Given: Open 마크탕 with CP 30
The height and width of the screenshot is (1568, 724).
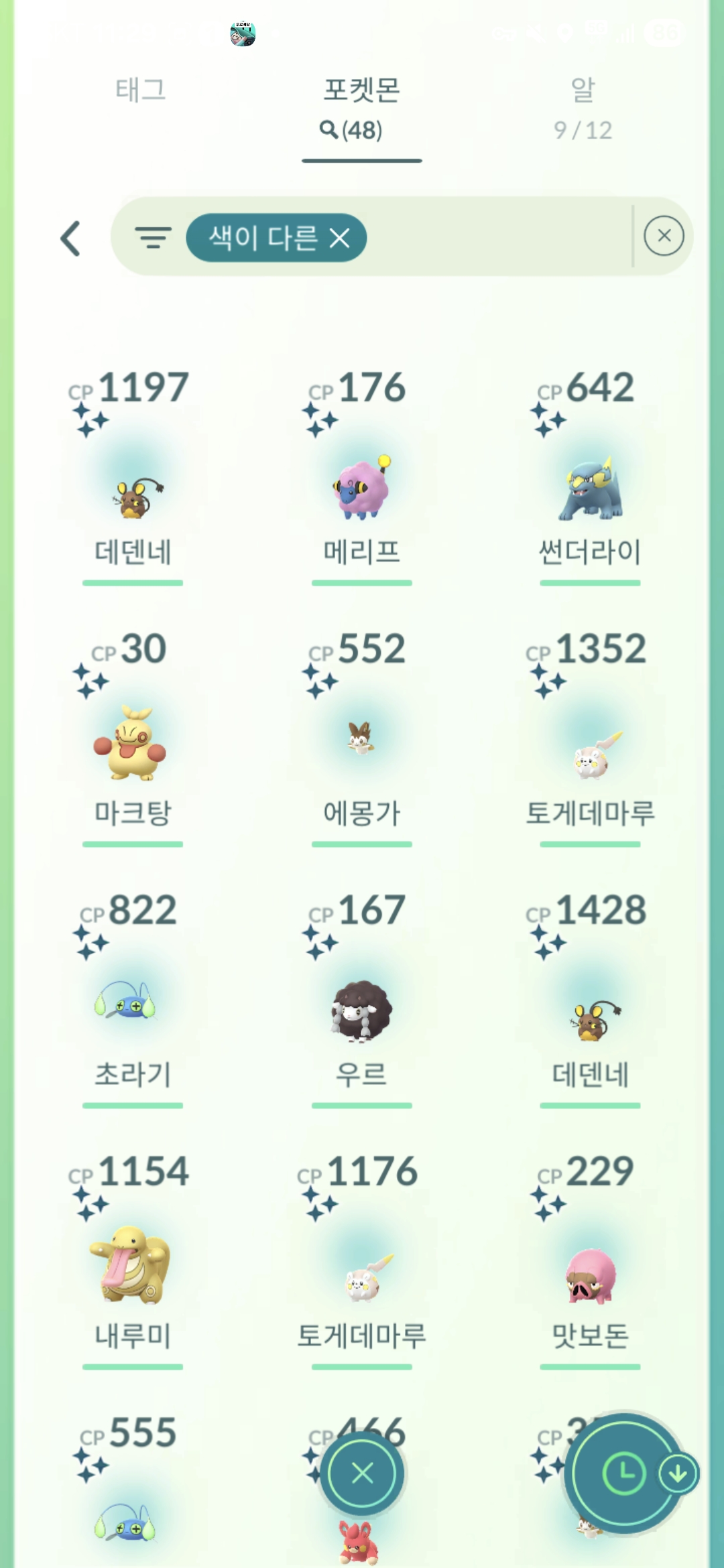Looking at the screenshot, I should 133,744.
